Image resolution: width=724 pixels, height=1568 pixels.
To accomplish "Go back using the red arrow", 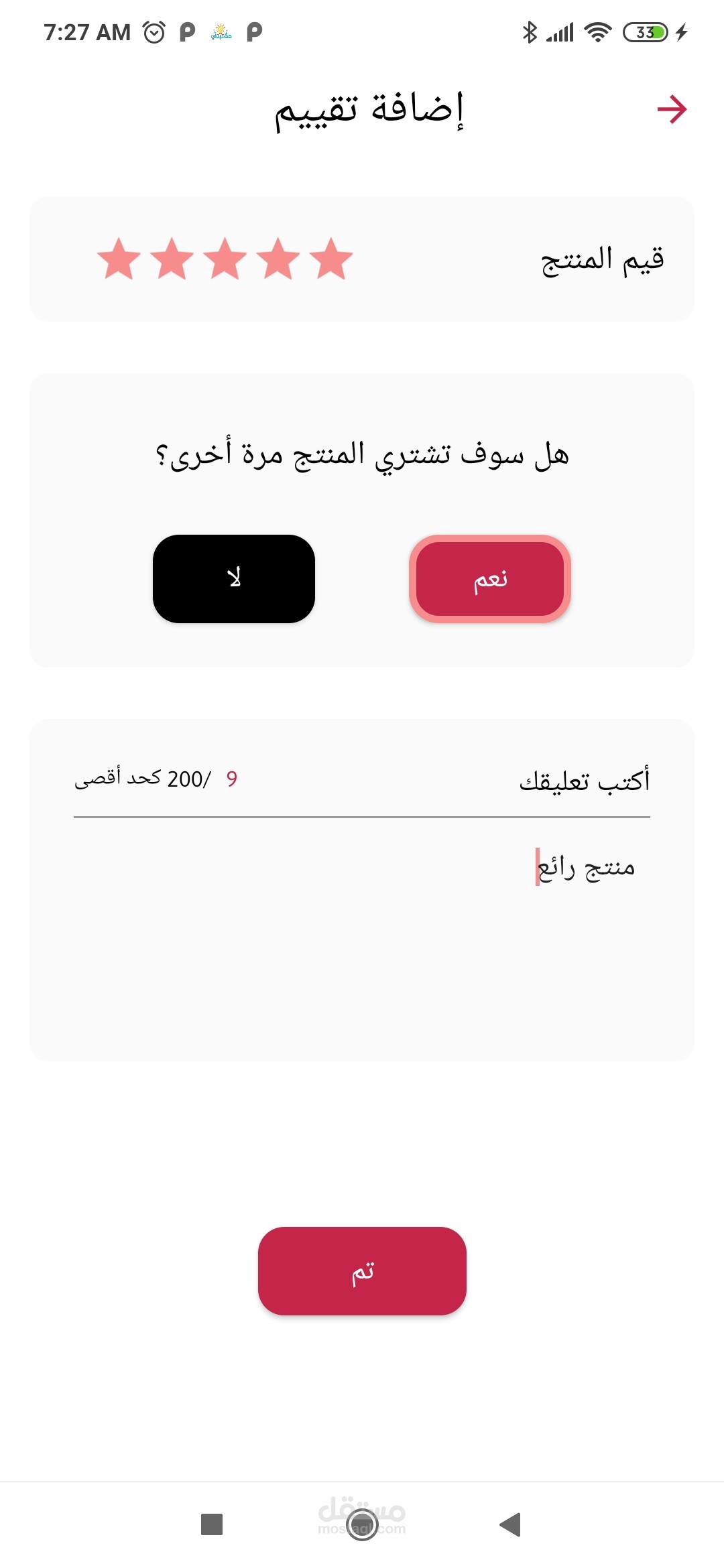I will point(672,109).
